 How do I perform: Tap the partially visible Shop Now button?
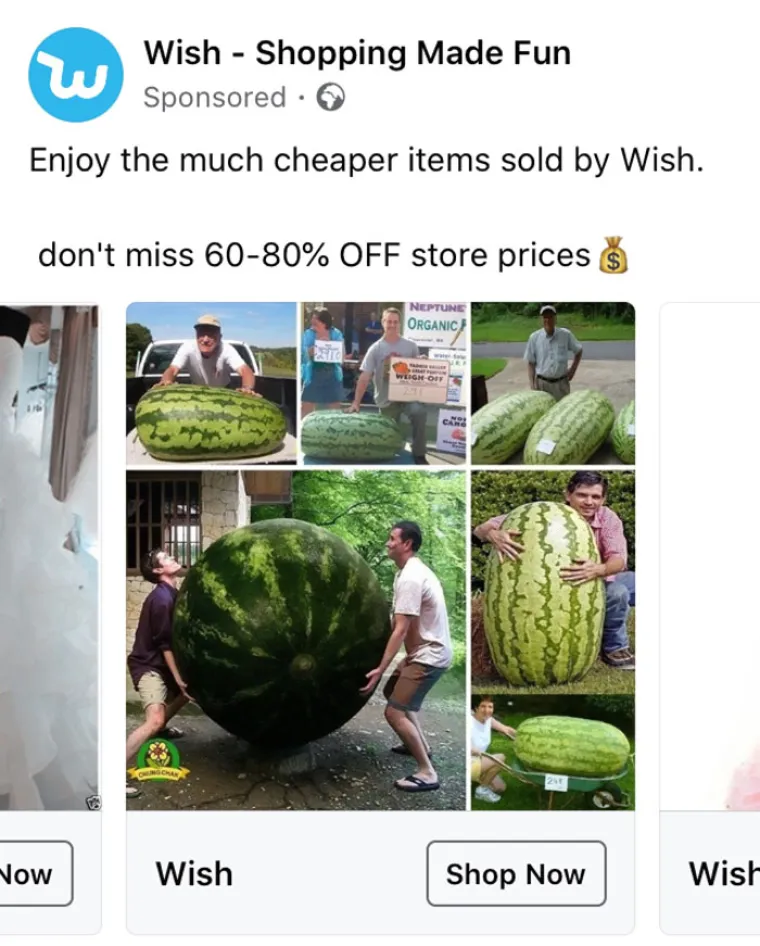[x=33, y=873]
